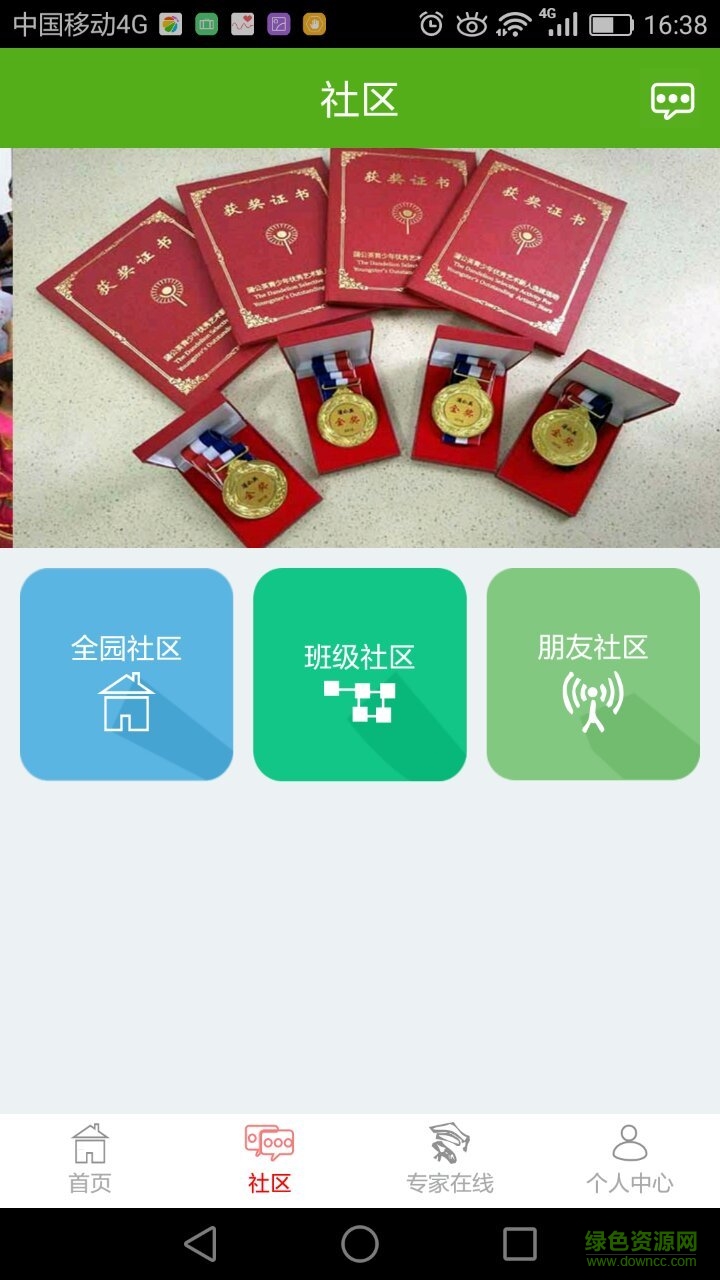The width and height of the screenshot is (720, 1280).
Task: Tap the system back button
Action: (201, 1244)
